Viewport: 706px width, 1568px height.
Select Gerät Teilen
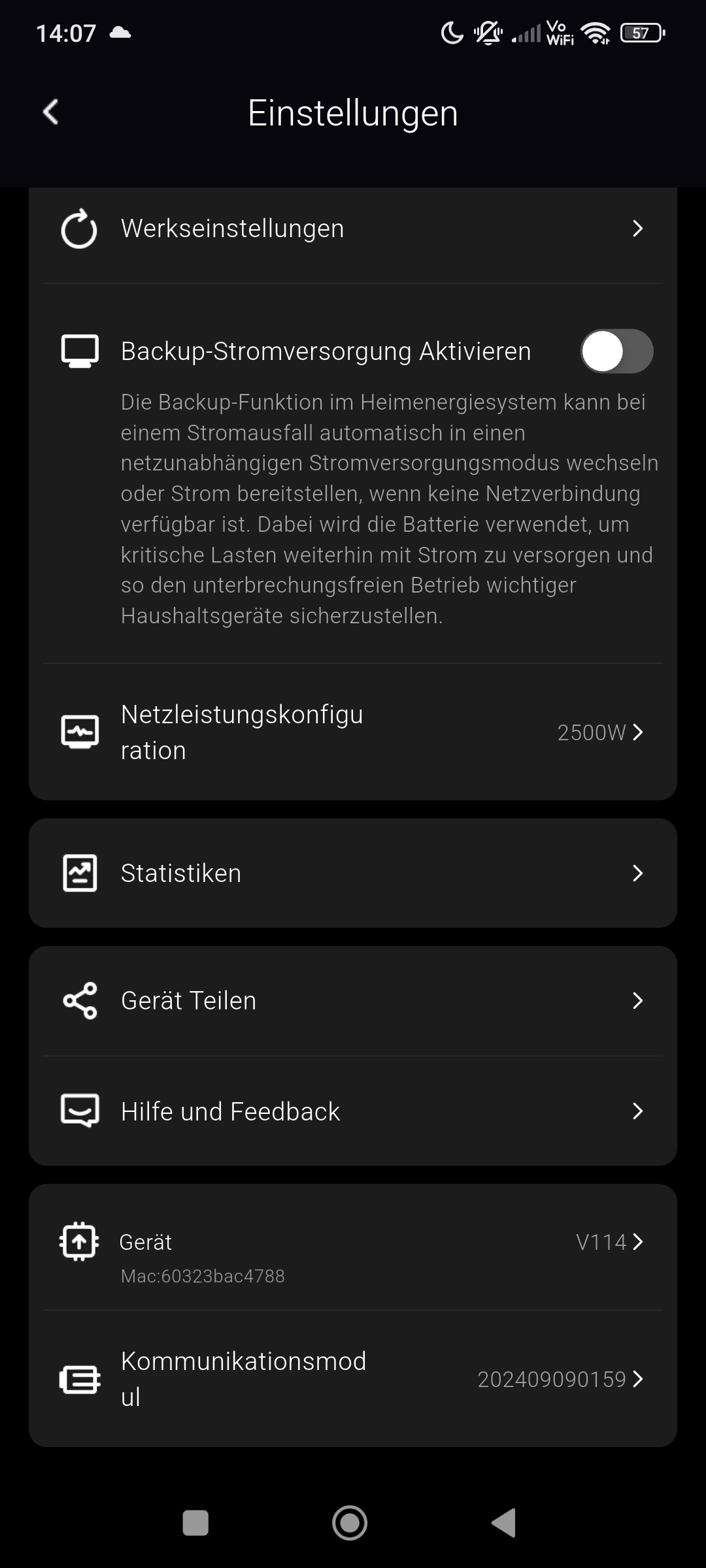352,1001
